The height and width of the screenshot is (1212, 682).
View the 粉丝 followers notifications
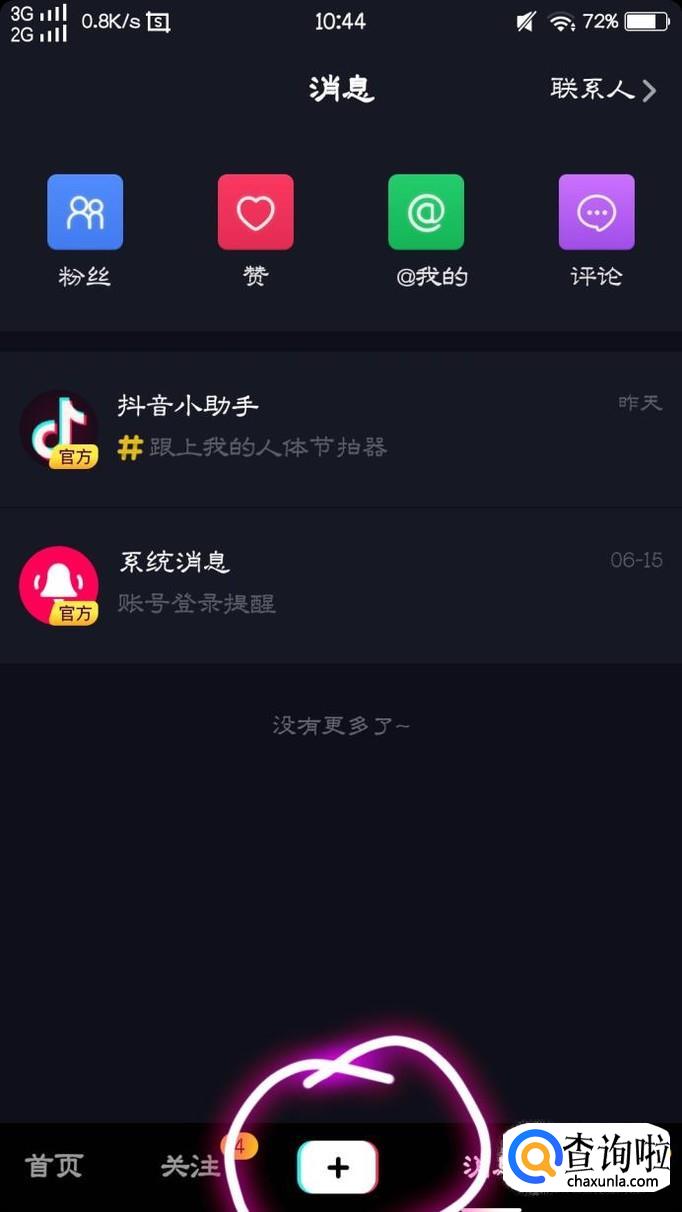pos(85,212)
